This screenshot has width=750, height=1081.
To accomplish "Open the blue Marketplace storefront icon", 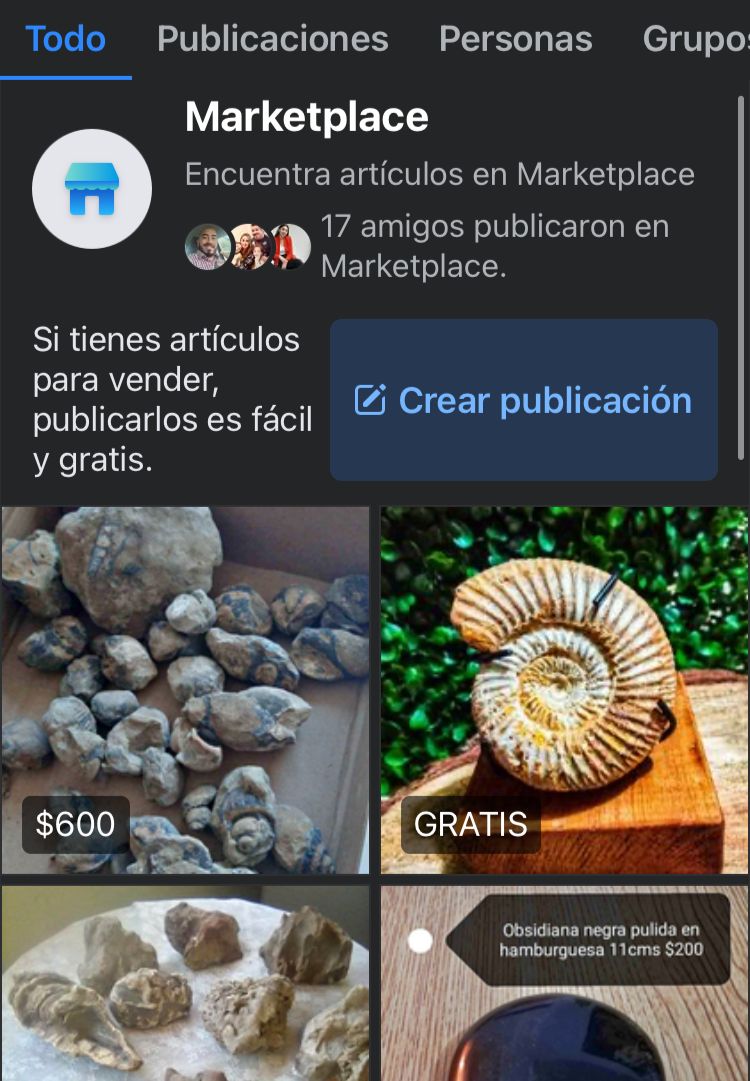I will (91, 188).
